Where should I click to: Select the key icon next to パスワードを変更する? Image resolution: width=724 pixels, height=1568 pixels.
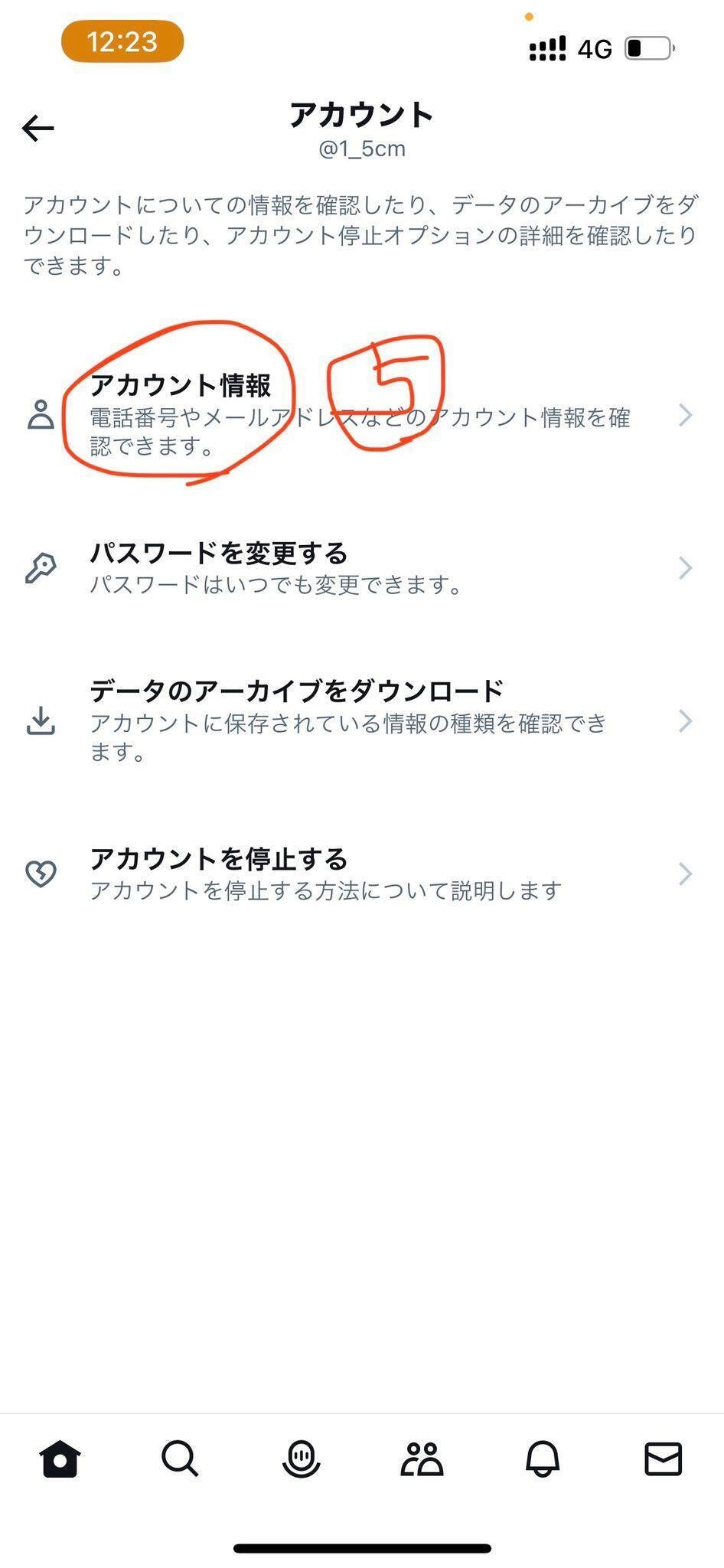pos(42,567)
